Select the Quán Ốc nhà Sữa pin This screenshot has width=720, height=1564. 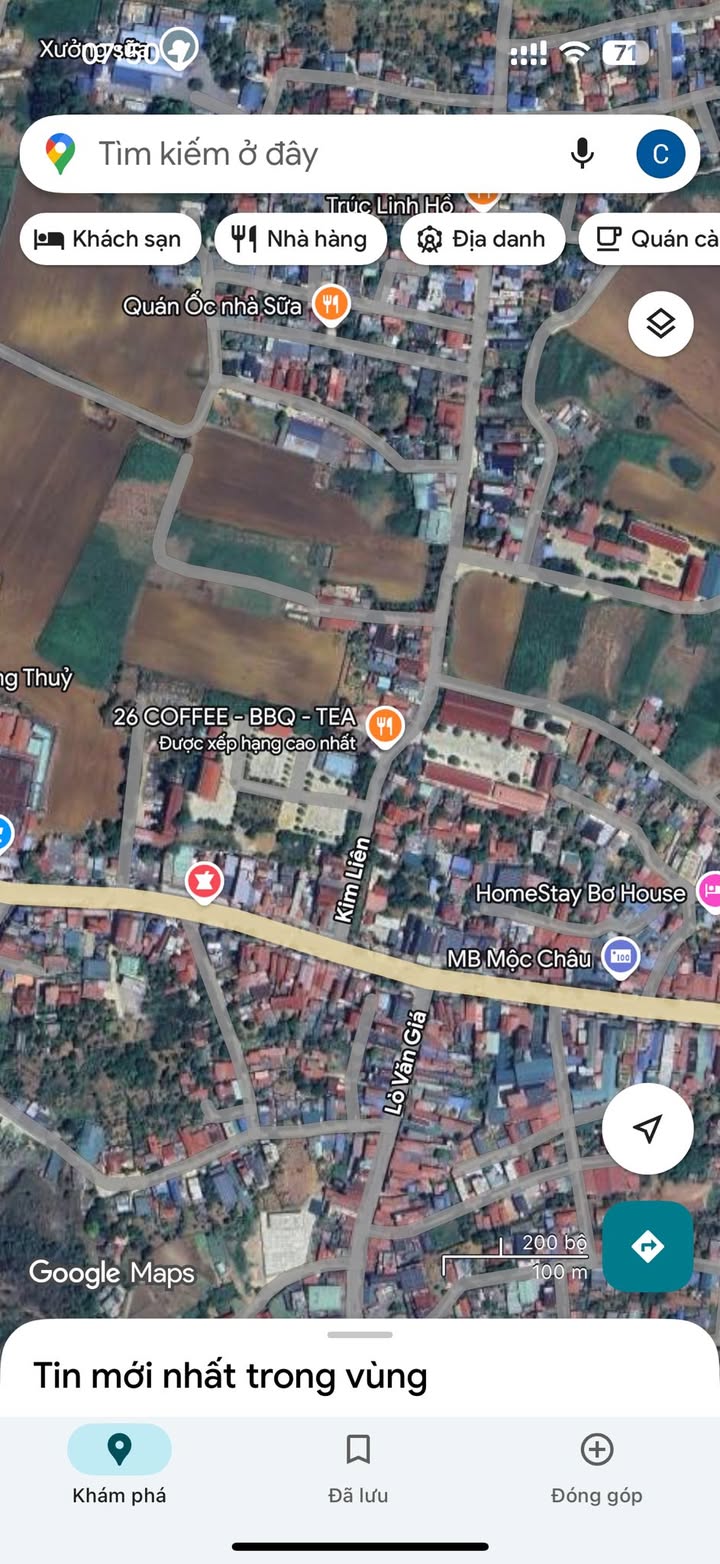330,304
